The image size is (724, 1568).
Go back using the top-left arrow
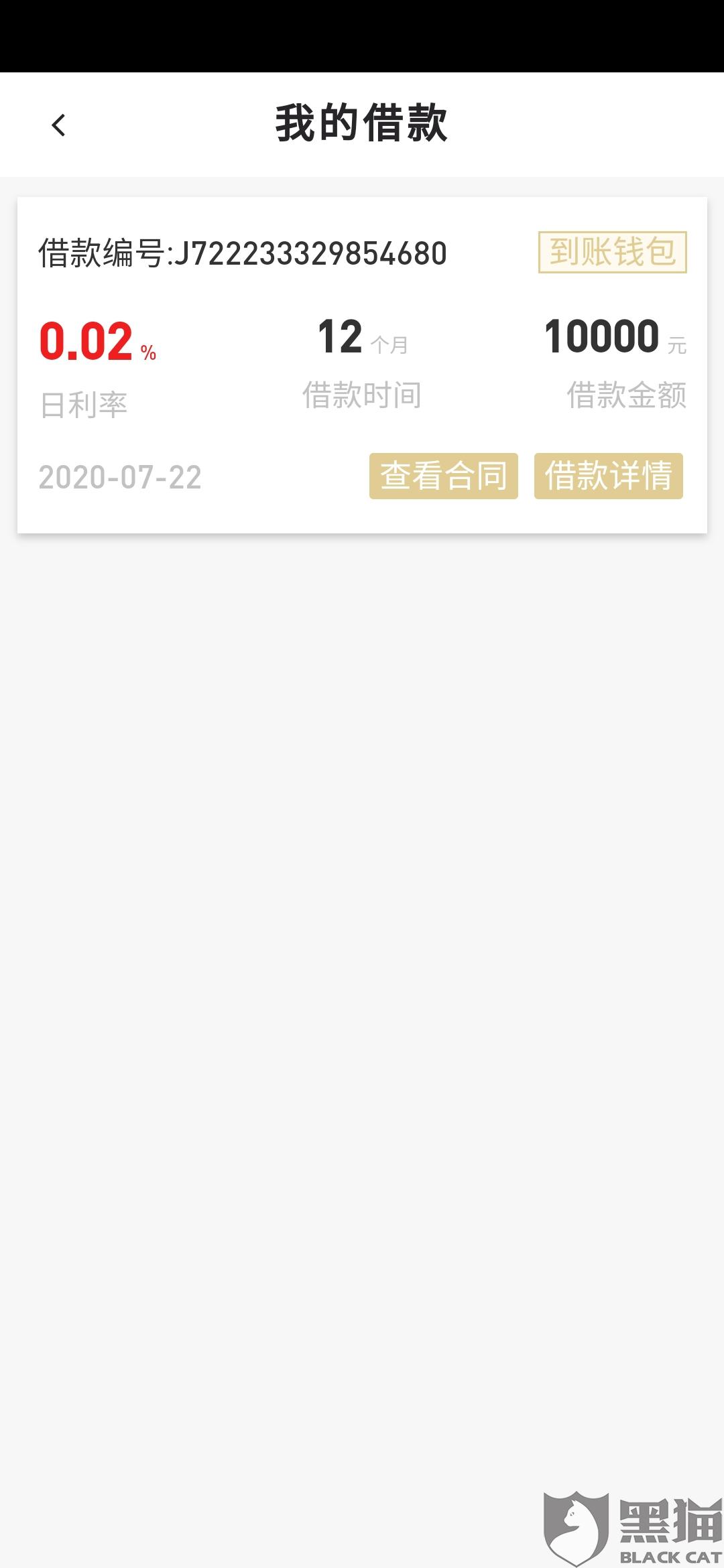[x=59, y=125]
